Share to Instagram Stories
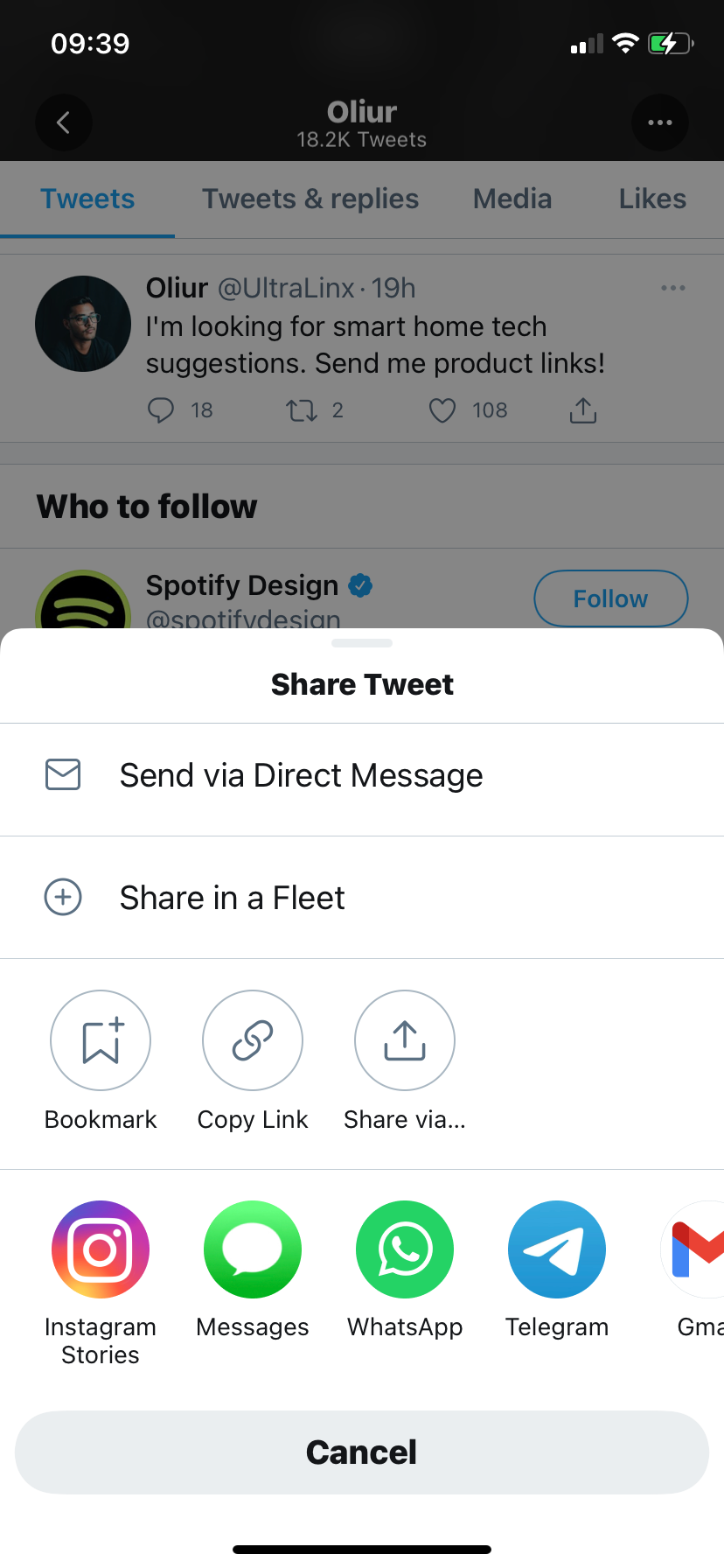The width and height of the screenshot is (724, 1568). pyautogui.click(x=101, y=1249)
